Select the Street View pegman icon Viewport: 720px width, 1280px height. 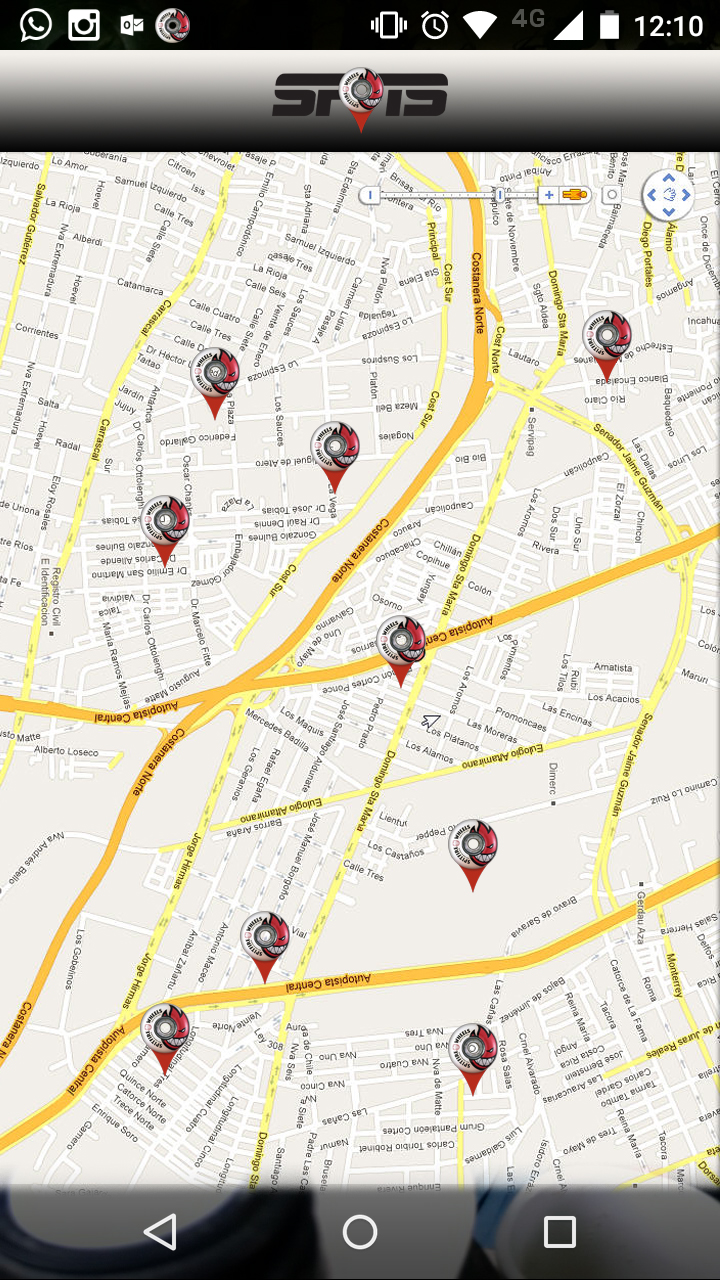575,195
